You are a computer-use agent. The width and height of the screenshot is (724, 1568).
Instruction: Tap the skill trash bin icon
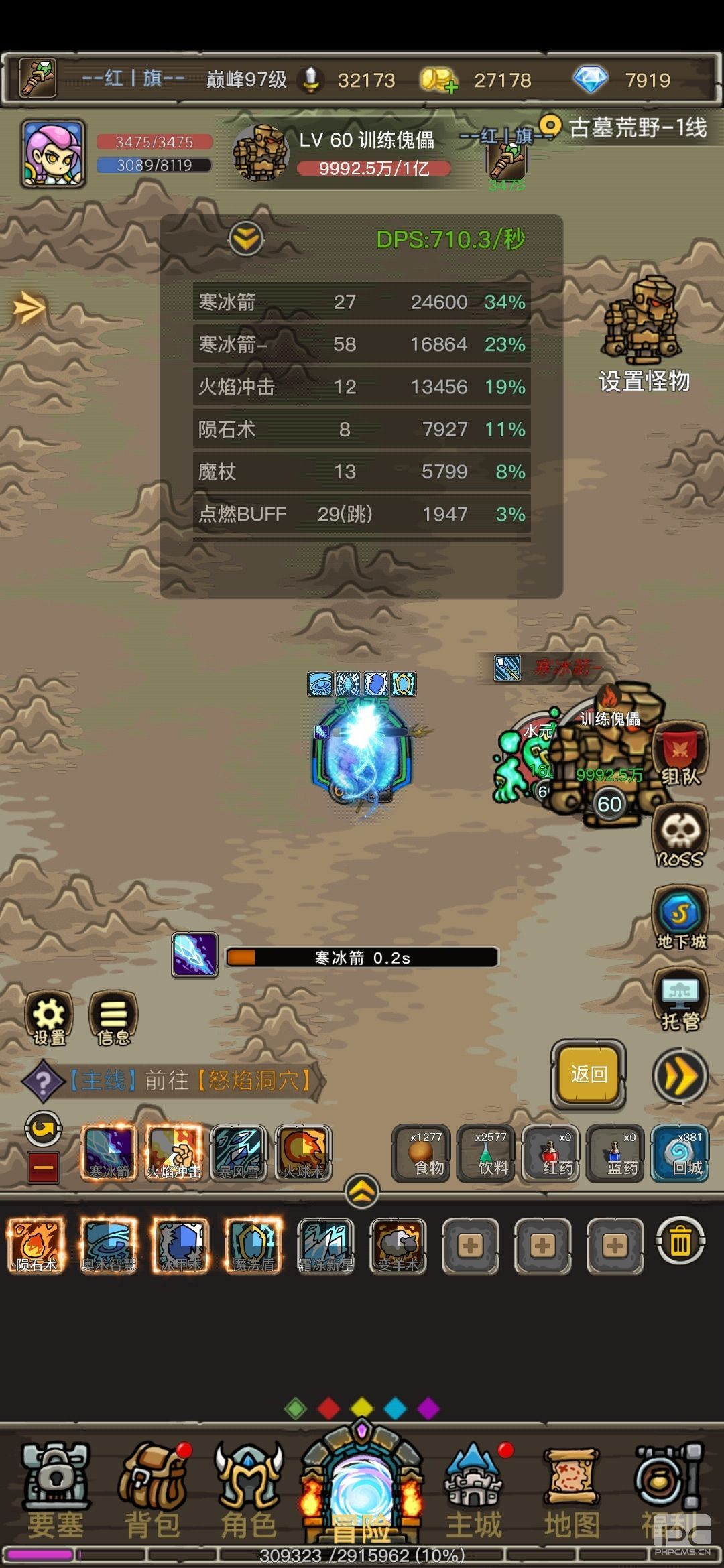680,1244
